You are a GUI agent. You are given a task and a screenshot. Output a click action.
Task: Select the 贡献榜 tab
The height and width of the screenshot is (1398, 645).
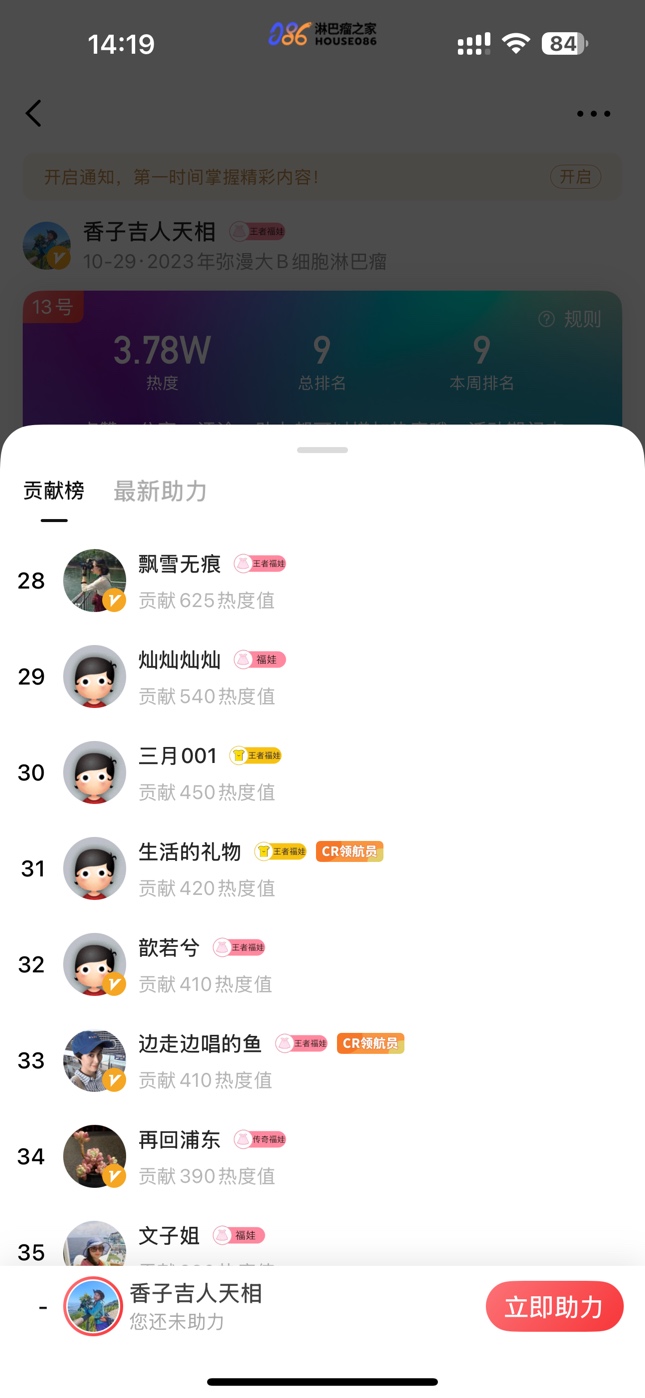tap(54, 491)
